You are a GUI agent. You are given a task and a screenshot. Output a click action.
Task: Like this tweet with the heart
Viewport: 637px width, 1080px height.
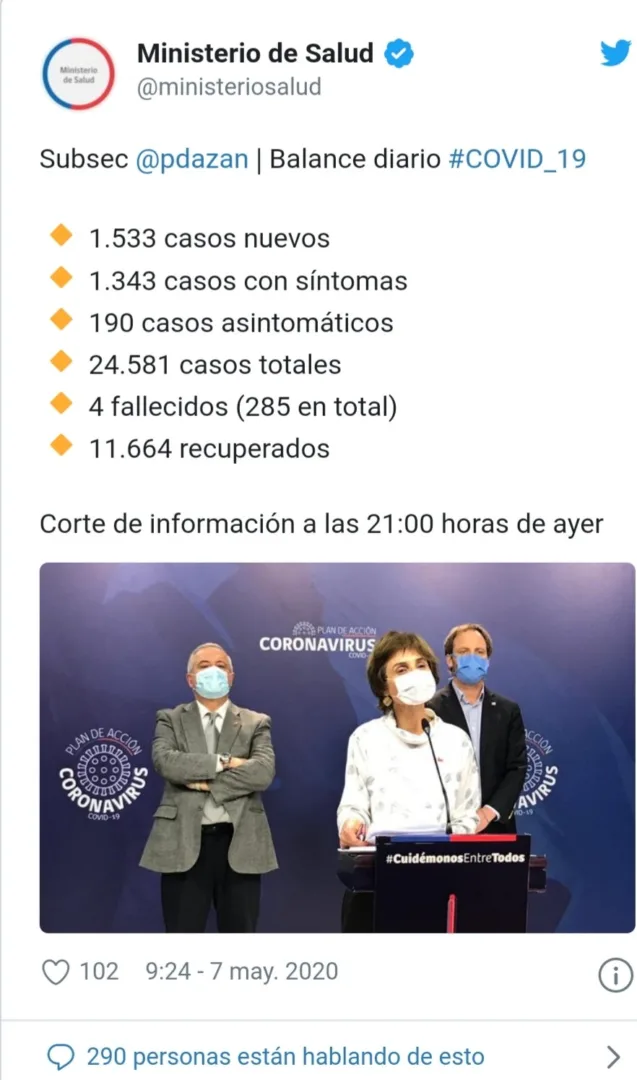[58, 971]
